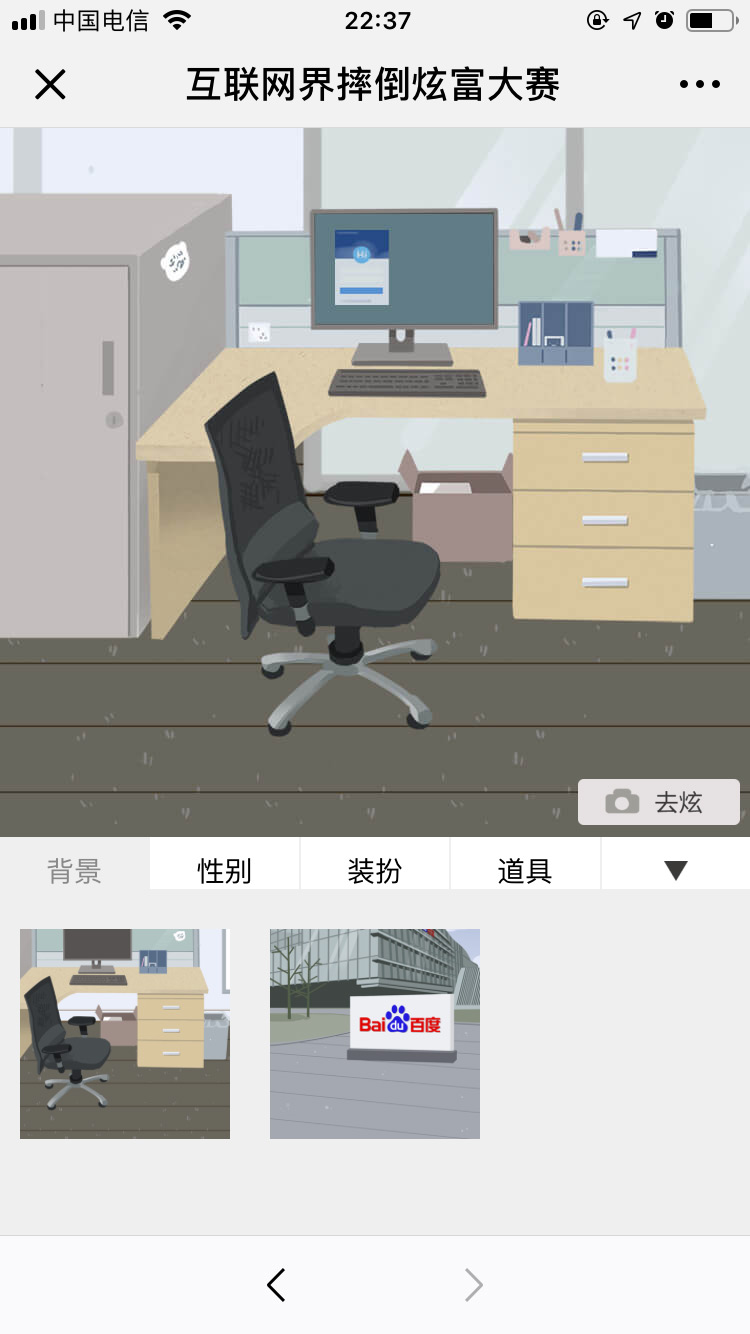The width and height of the screenshot is (750, 1334).
Task: Collapse the panel with the down arrow
Action: pos(676,870)
